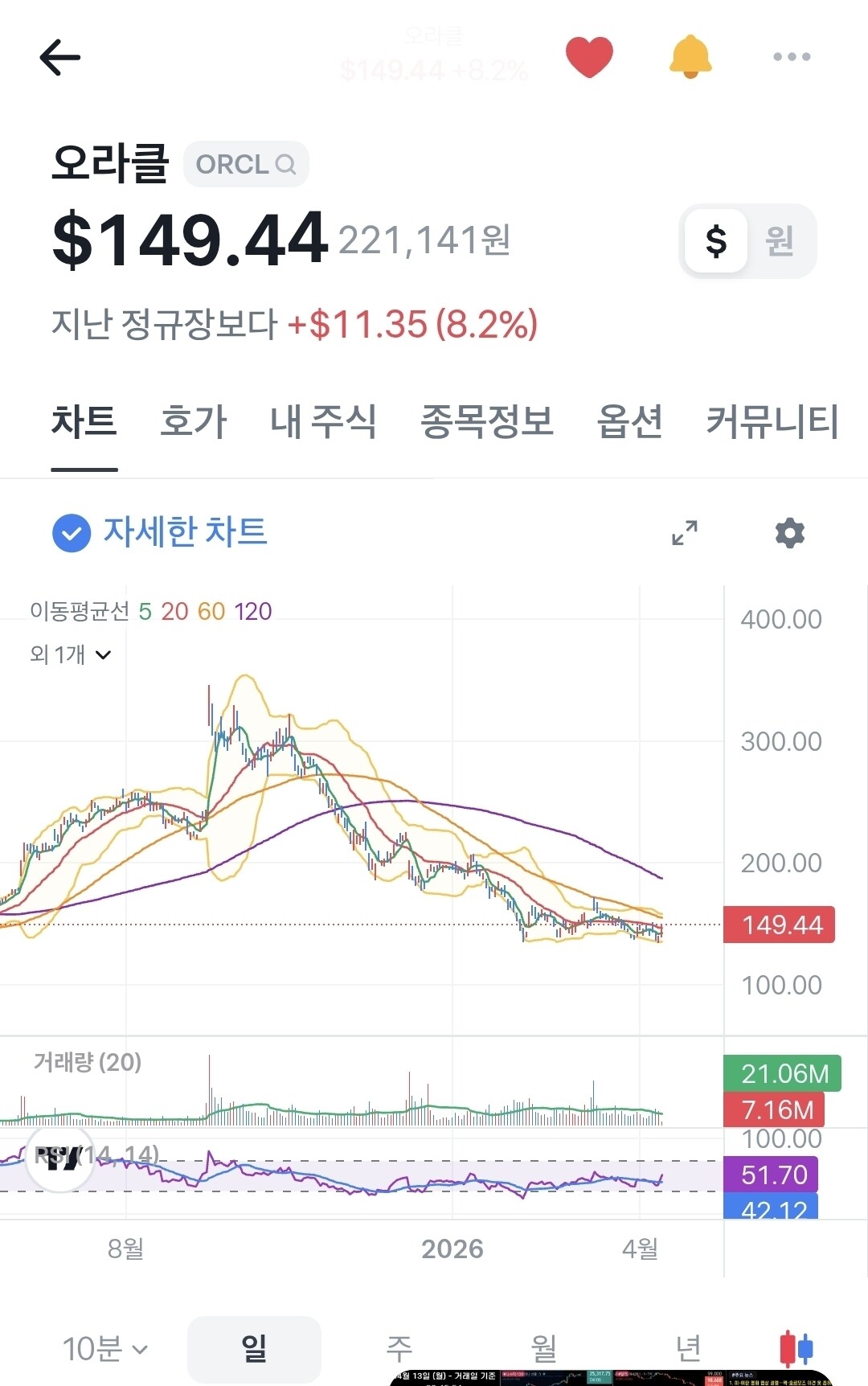This screenshot has width=868, height=1386.
Task: Switch the price currency to 원
Action: point(780,240)
